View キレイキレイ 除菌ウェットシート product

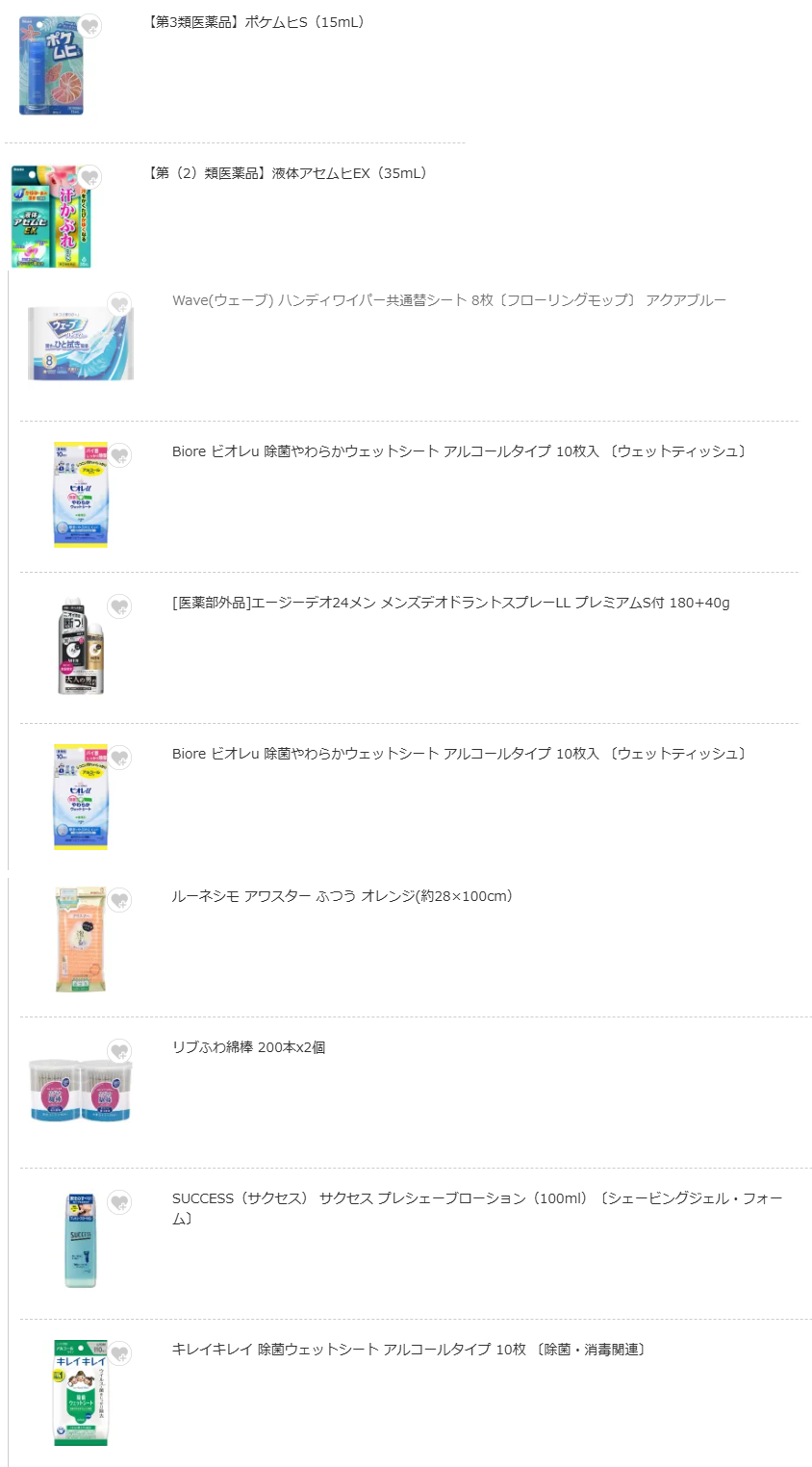pos(408,1350)
